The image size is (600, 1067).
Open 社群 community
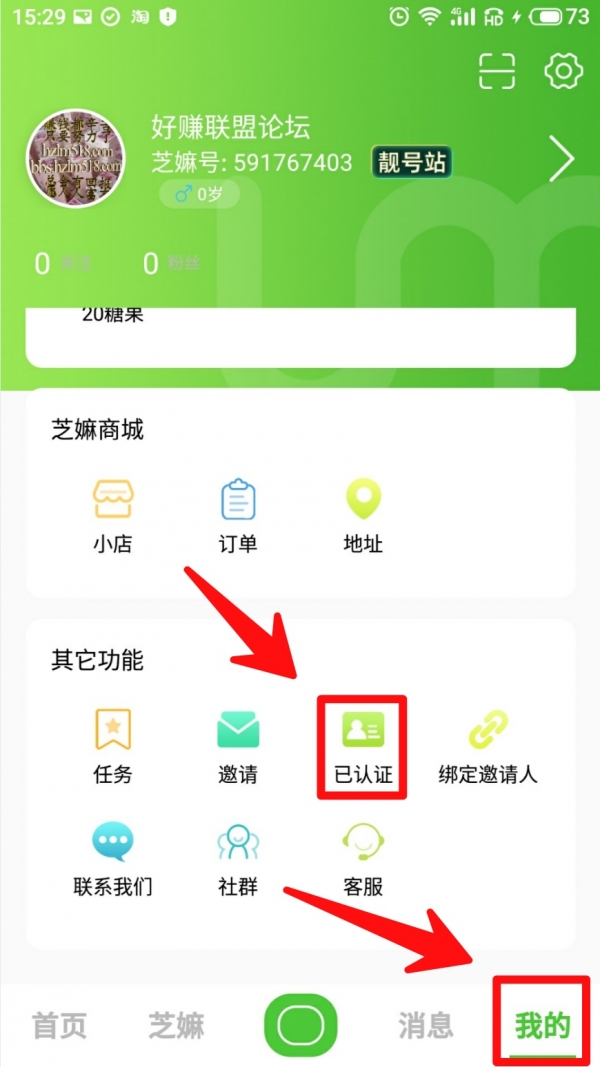(238, 858)
